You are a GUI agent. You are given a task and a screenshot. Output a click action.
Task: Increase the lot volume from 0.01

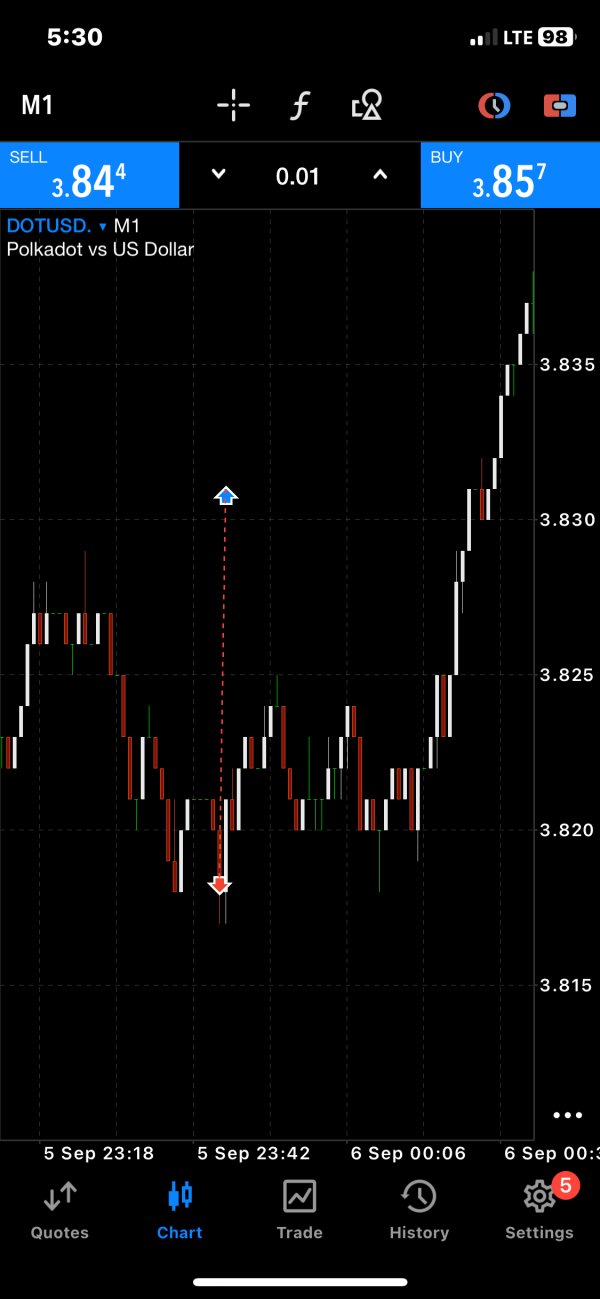coord(380,175)
